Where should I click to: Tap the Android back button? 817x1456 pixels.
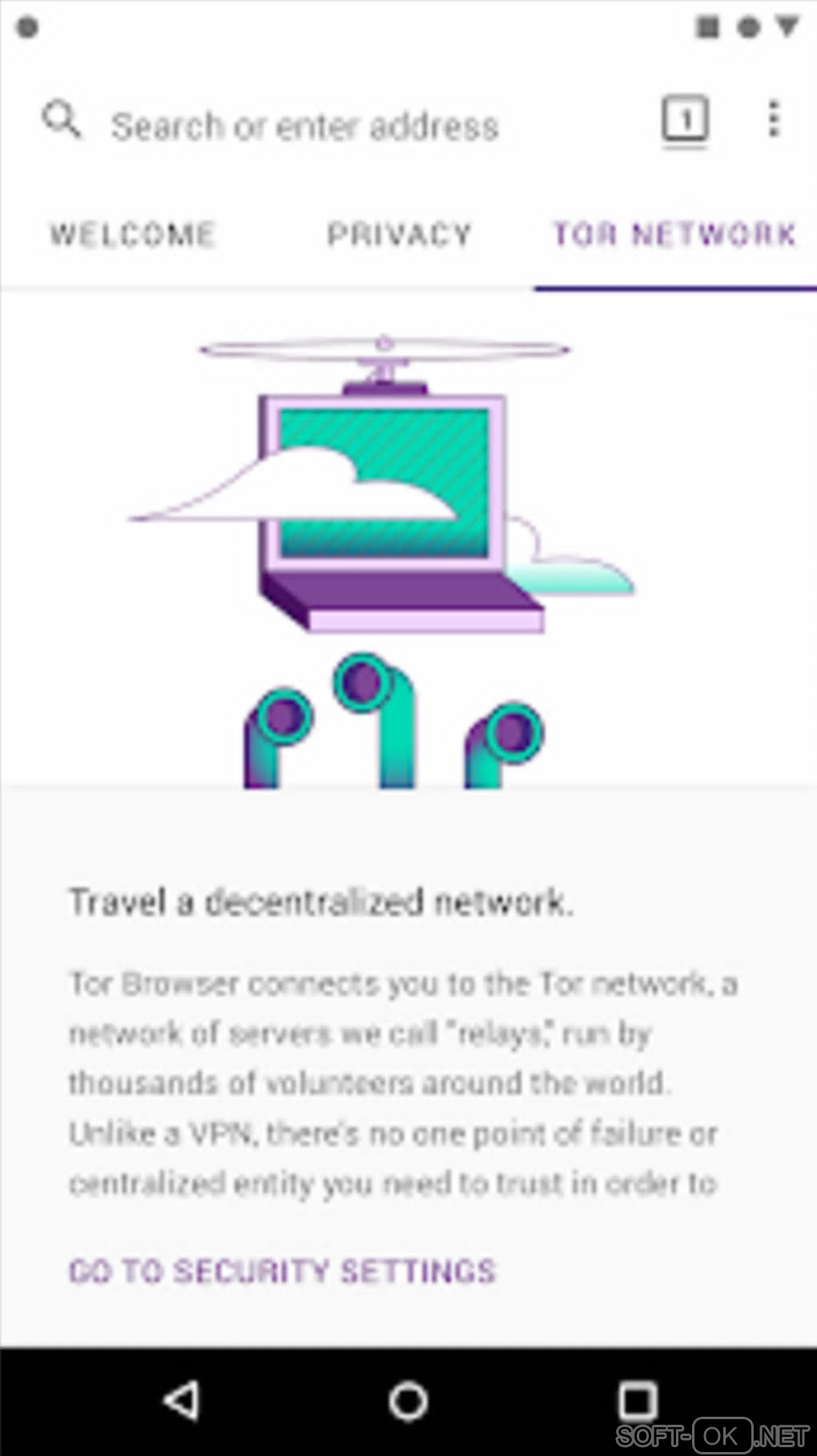click(182, 1401)
